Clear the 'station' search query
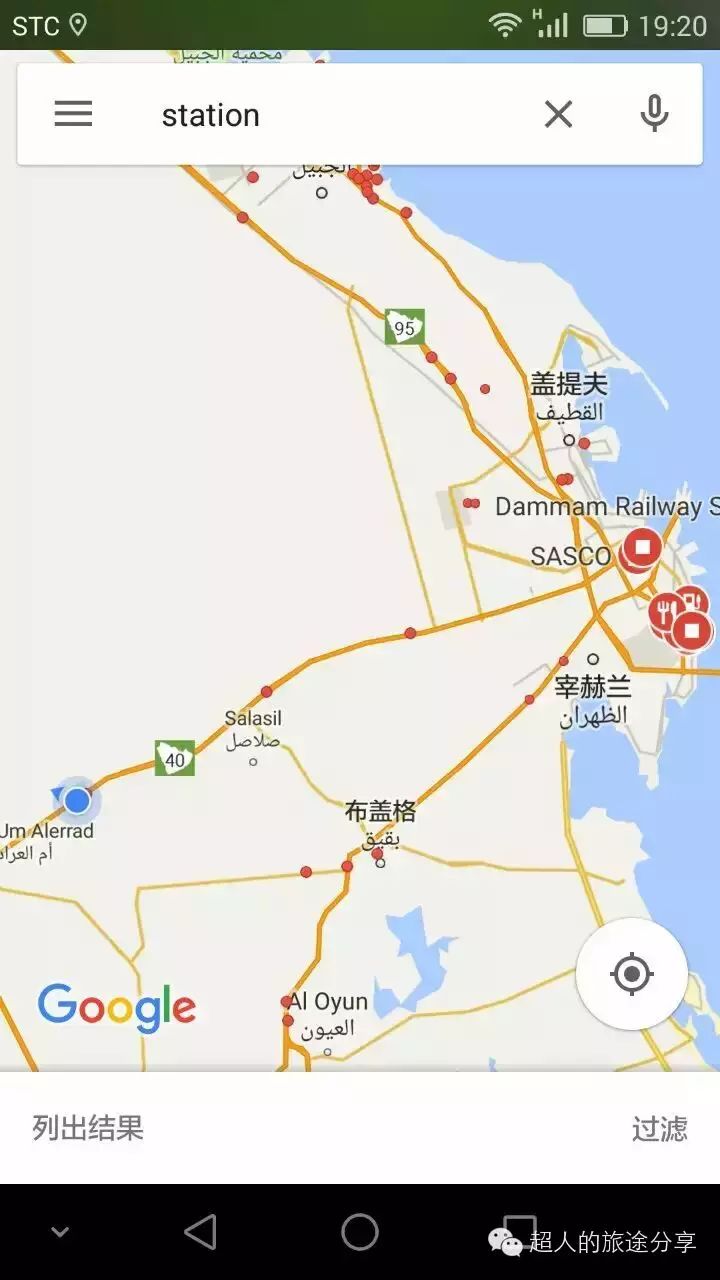720x1280 pixels. coord(558,114)
